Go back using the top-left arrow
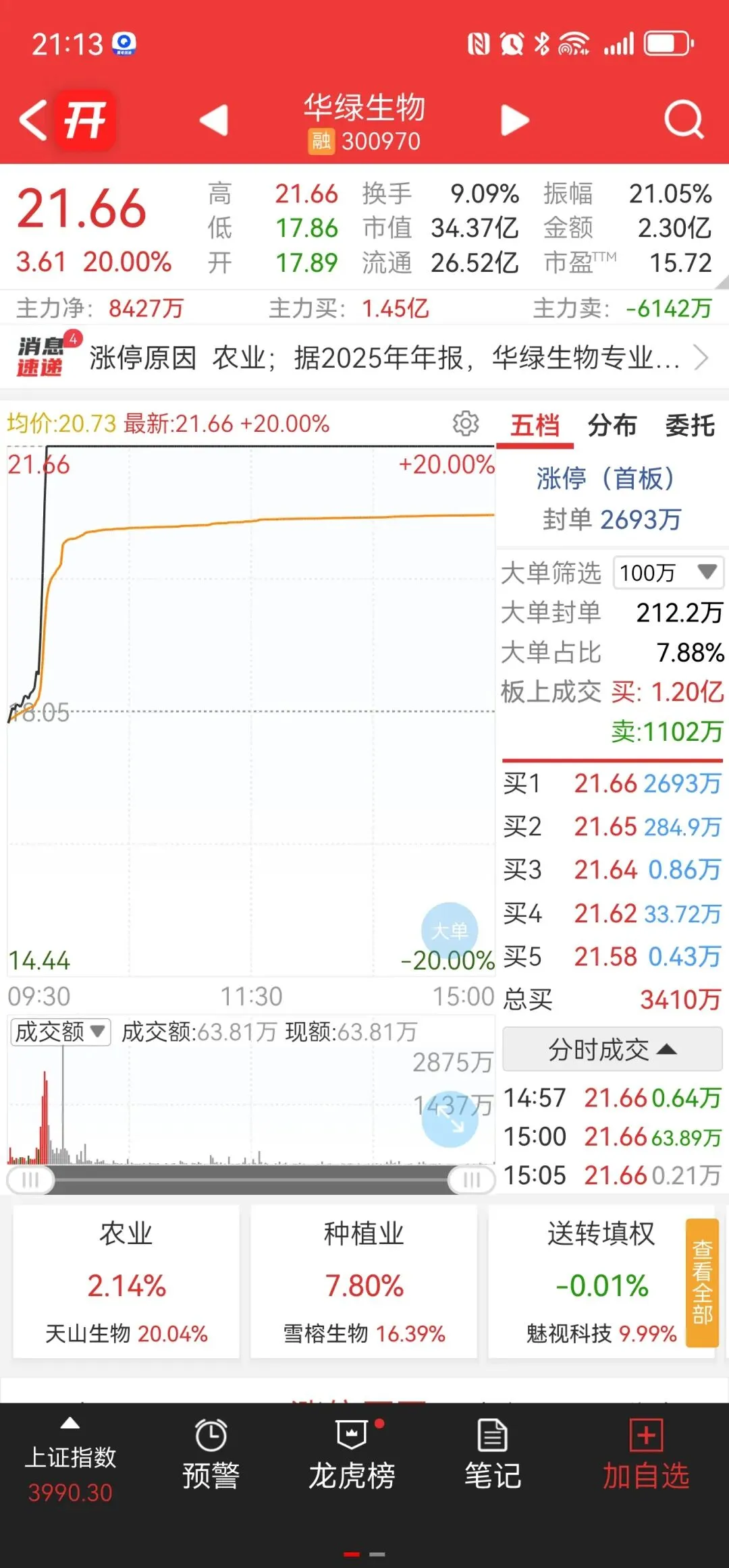This screenshot has width=729, height=1568. coord(33,120)
